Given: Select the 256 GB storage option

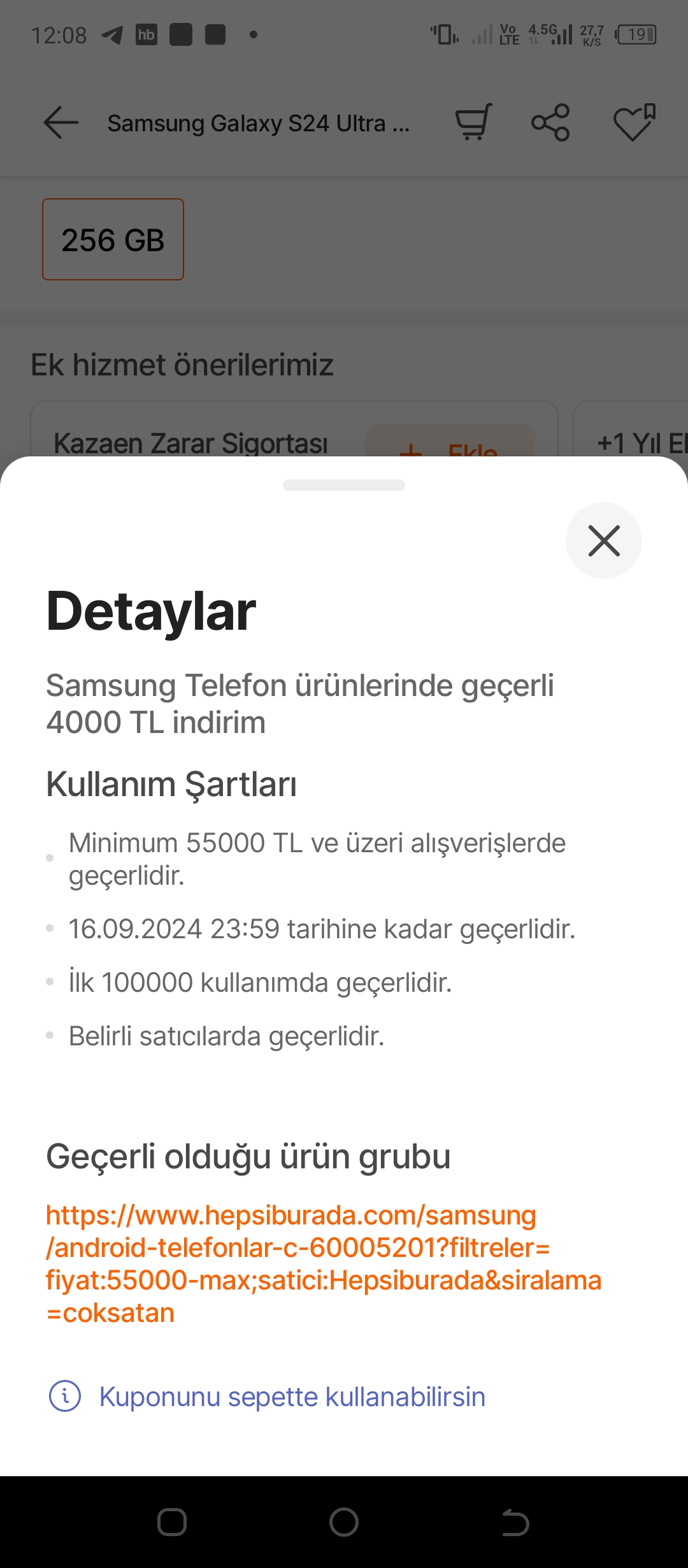Looking at the screenshot, I should pyautogui.click(x=113, y=240).
